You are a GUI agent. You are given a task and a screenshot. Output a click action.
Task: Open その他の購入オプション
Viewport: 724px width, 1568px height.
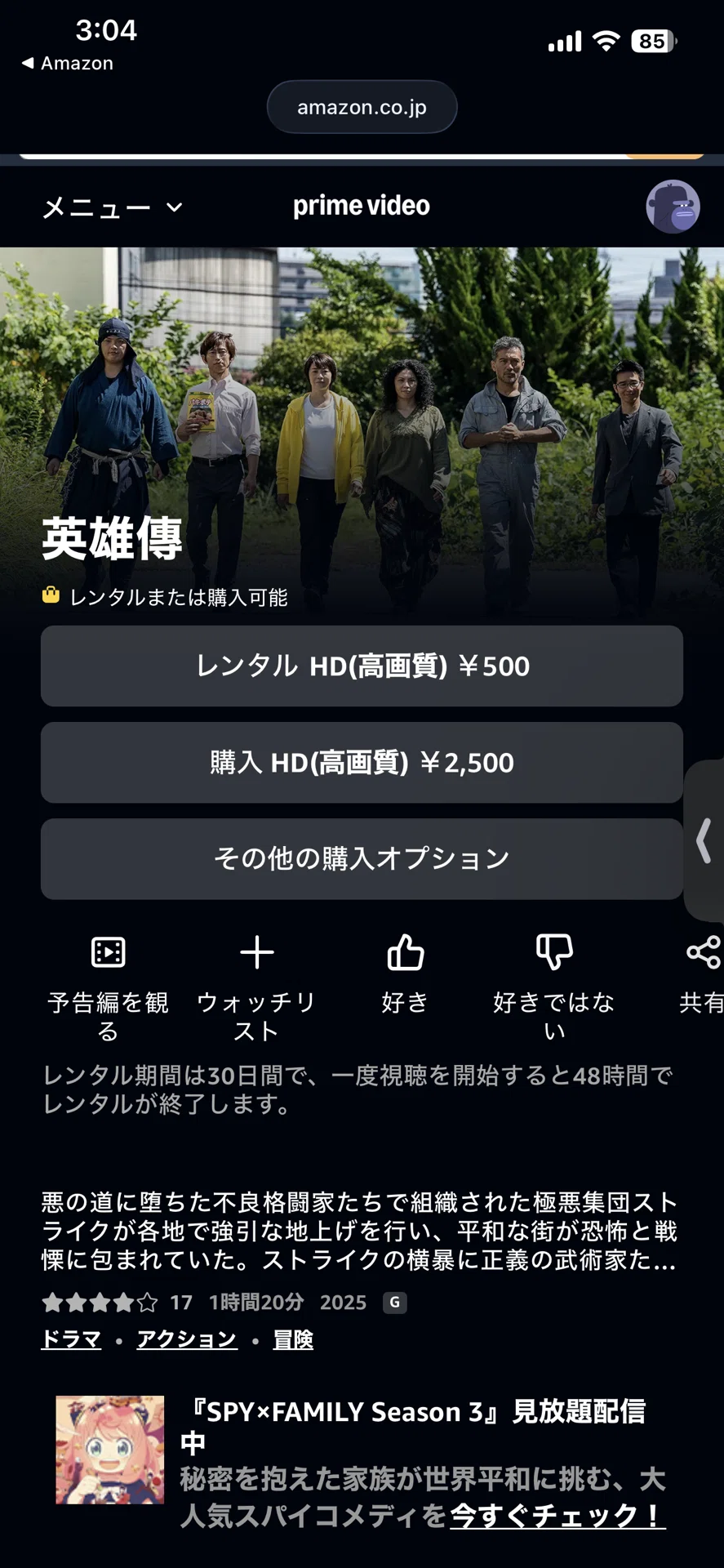click(x=362, y=858)
